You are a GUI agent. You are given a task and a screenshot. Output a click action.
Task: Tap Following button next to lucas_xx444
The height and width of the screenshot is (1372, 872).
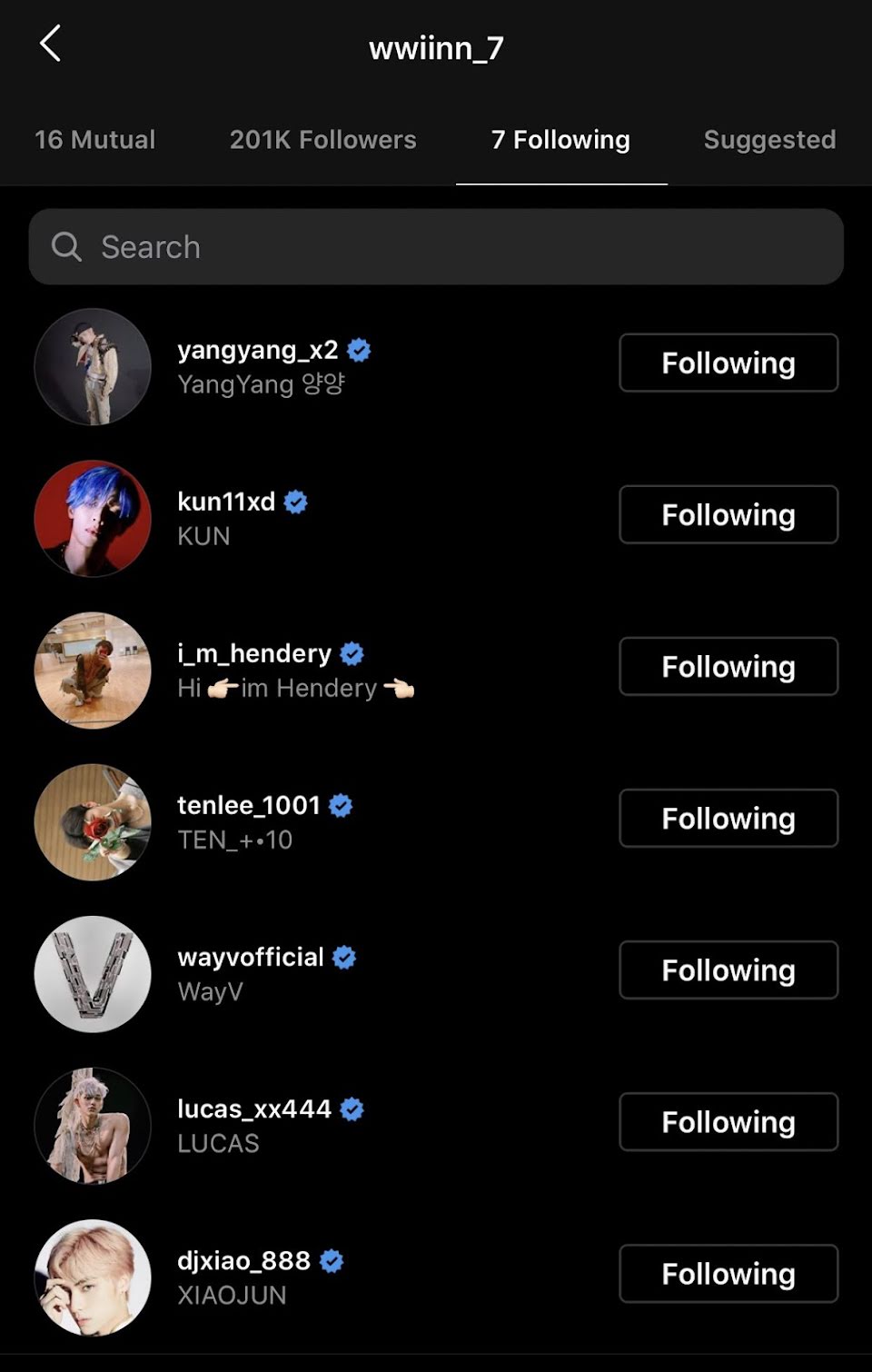[x=728, y=1121]
